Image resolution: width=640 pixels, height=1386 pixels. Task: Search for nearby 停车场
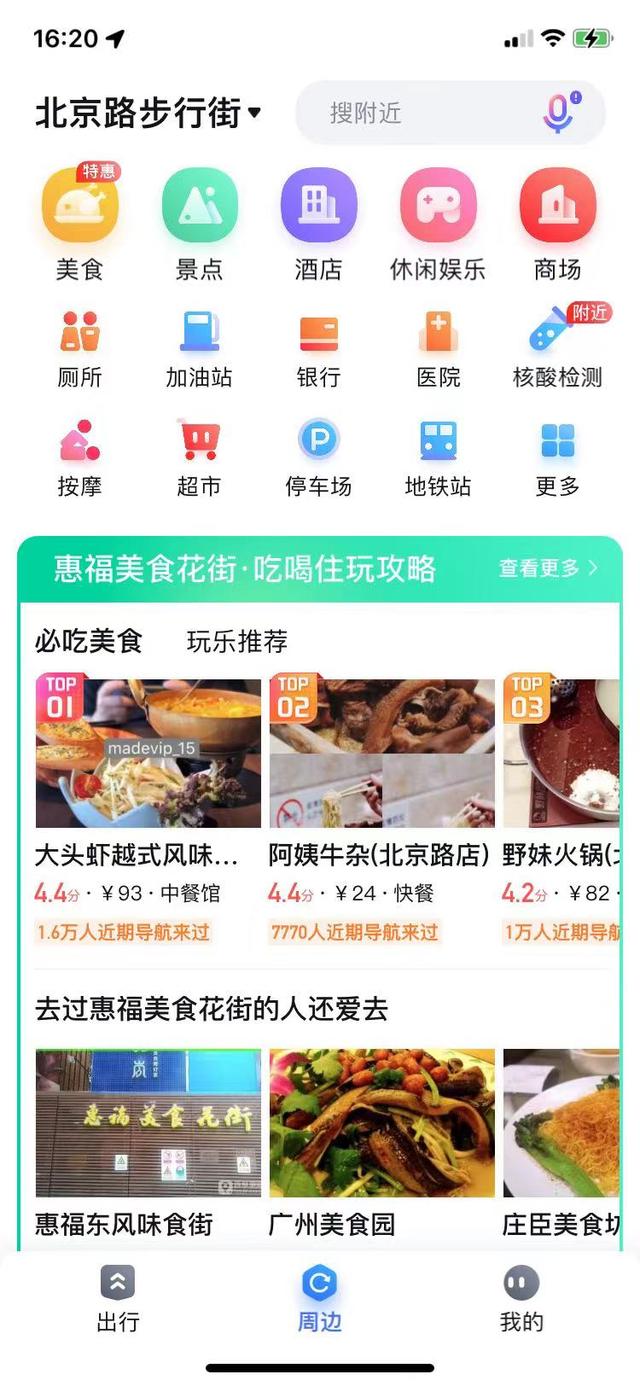click(x=318, y=458)
